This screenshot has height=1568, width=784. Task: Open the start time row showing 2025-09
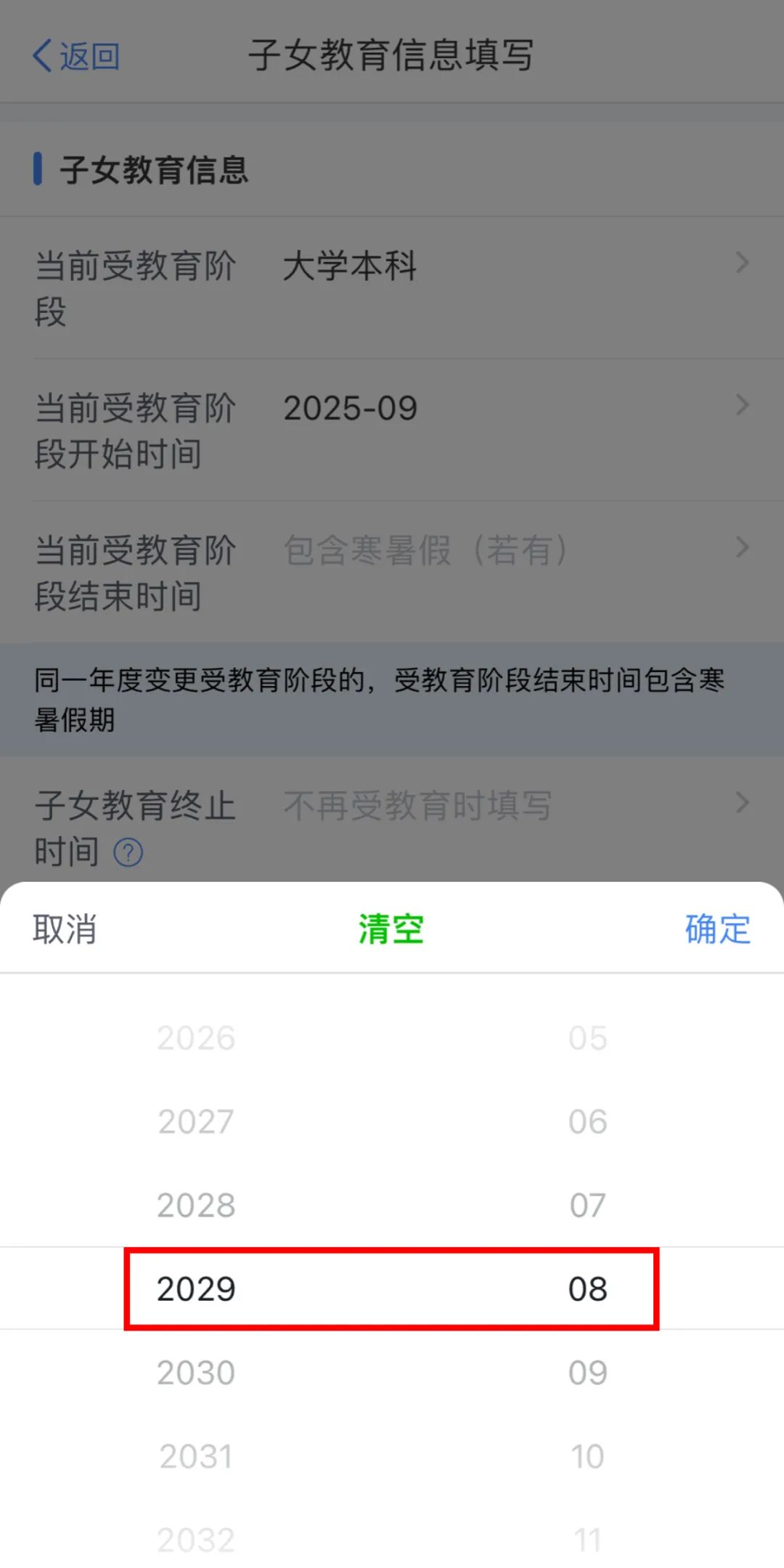[392, 430]
